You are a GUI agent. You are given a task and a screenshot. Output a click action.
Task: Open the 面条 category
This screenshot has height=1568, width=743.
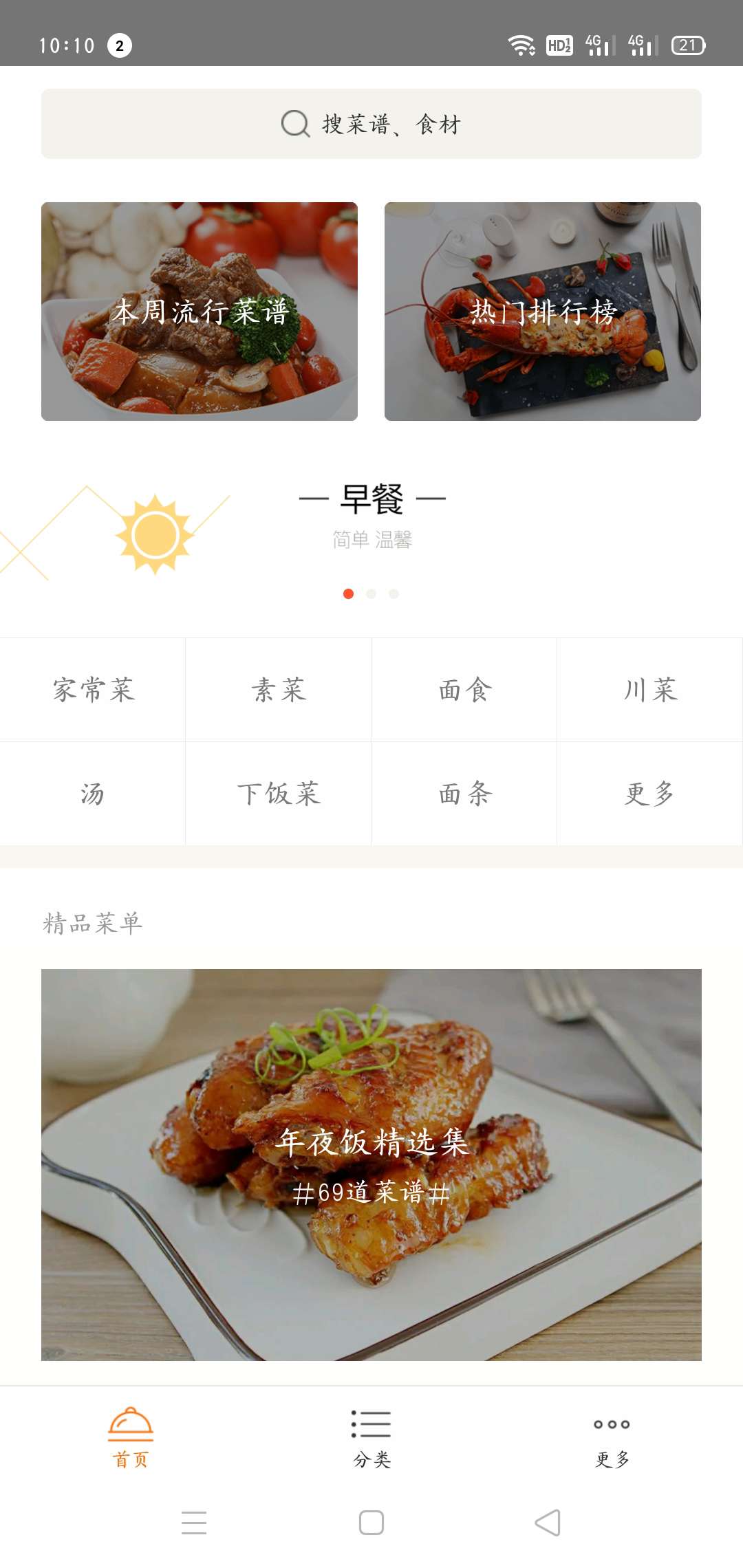[464, 794]
